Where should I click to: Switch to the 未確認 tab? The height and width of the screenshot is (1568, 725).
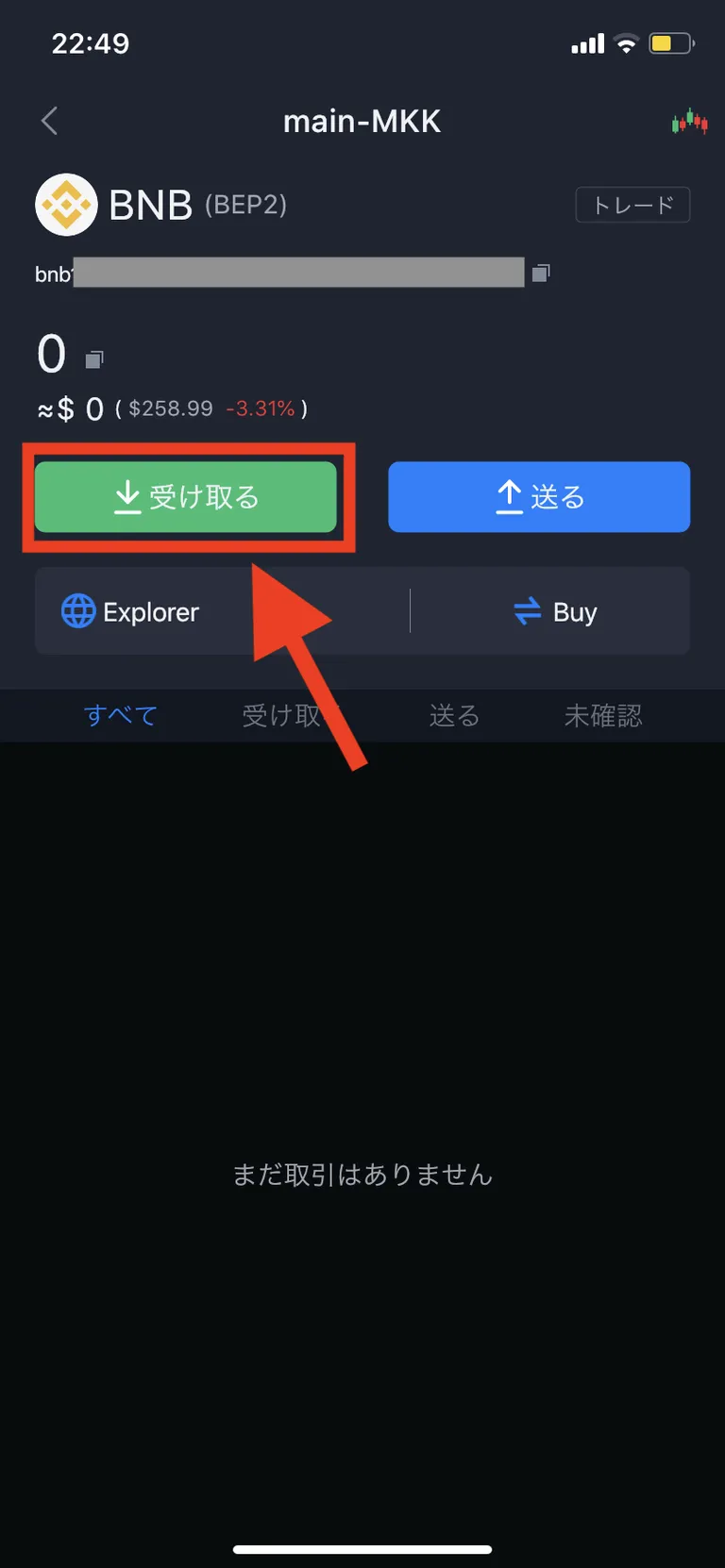603,715
